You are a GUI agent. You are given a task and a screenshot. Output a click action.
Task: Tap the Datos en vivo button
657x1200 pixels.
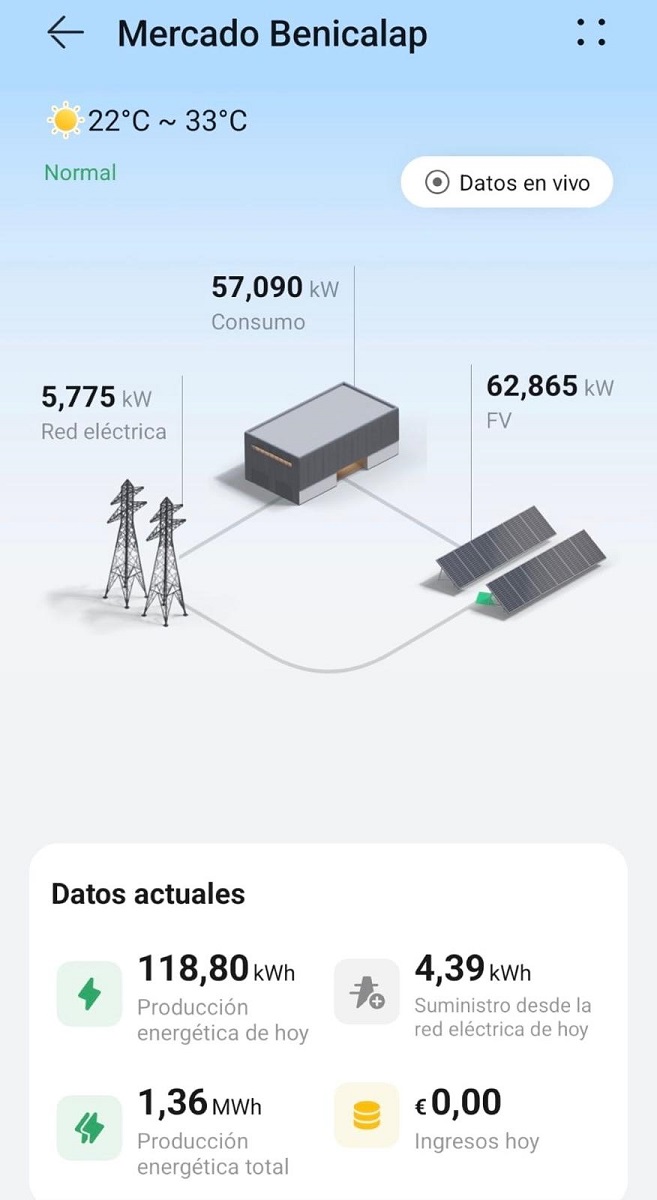[x=507, y=183]
